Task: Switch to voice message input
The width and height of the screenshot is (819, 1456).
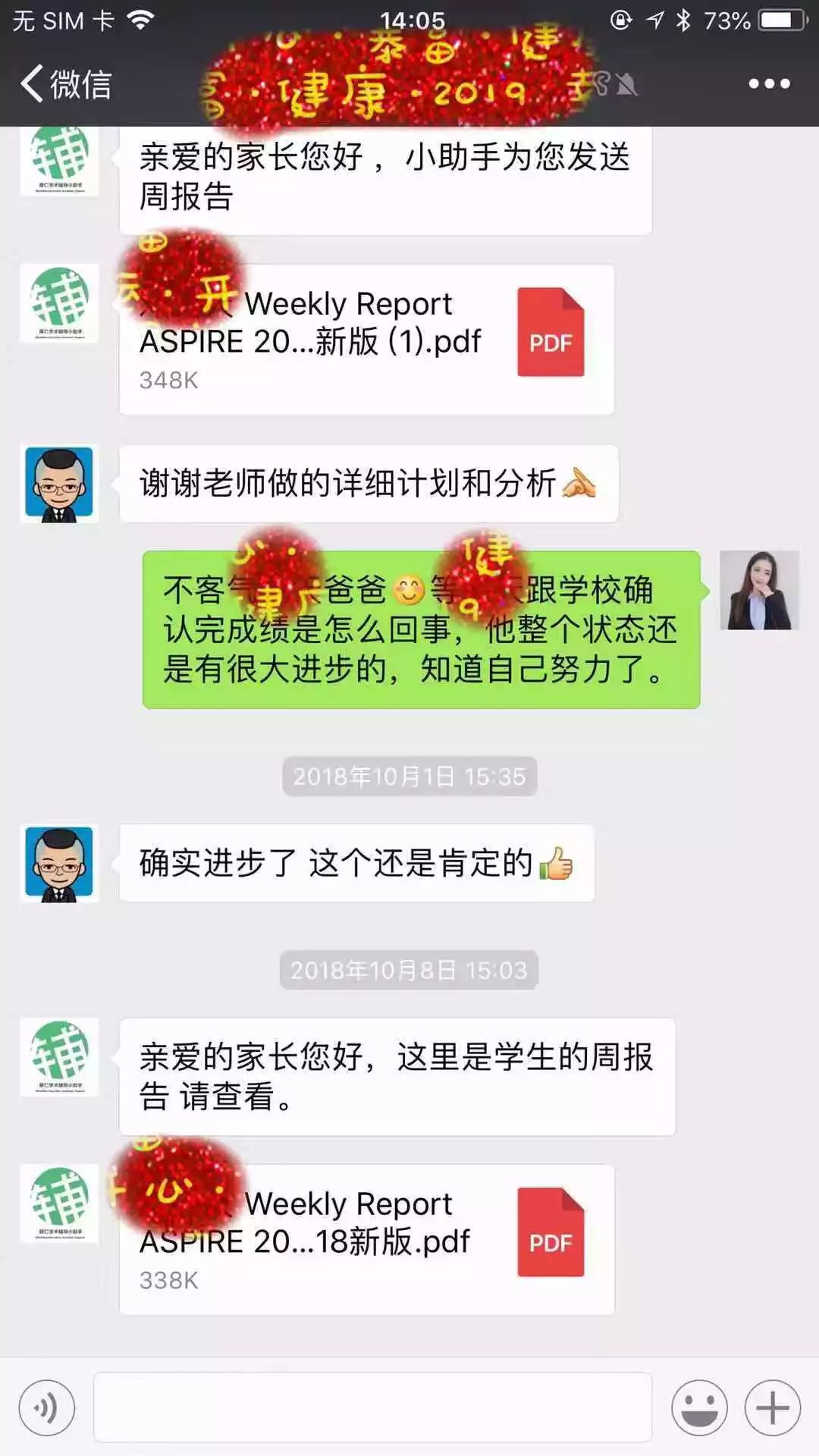Action: [x=47, y=1408]
